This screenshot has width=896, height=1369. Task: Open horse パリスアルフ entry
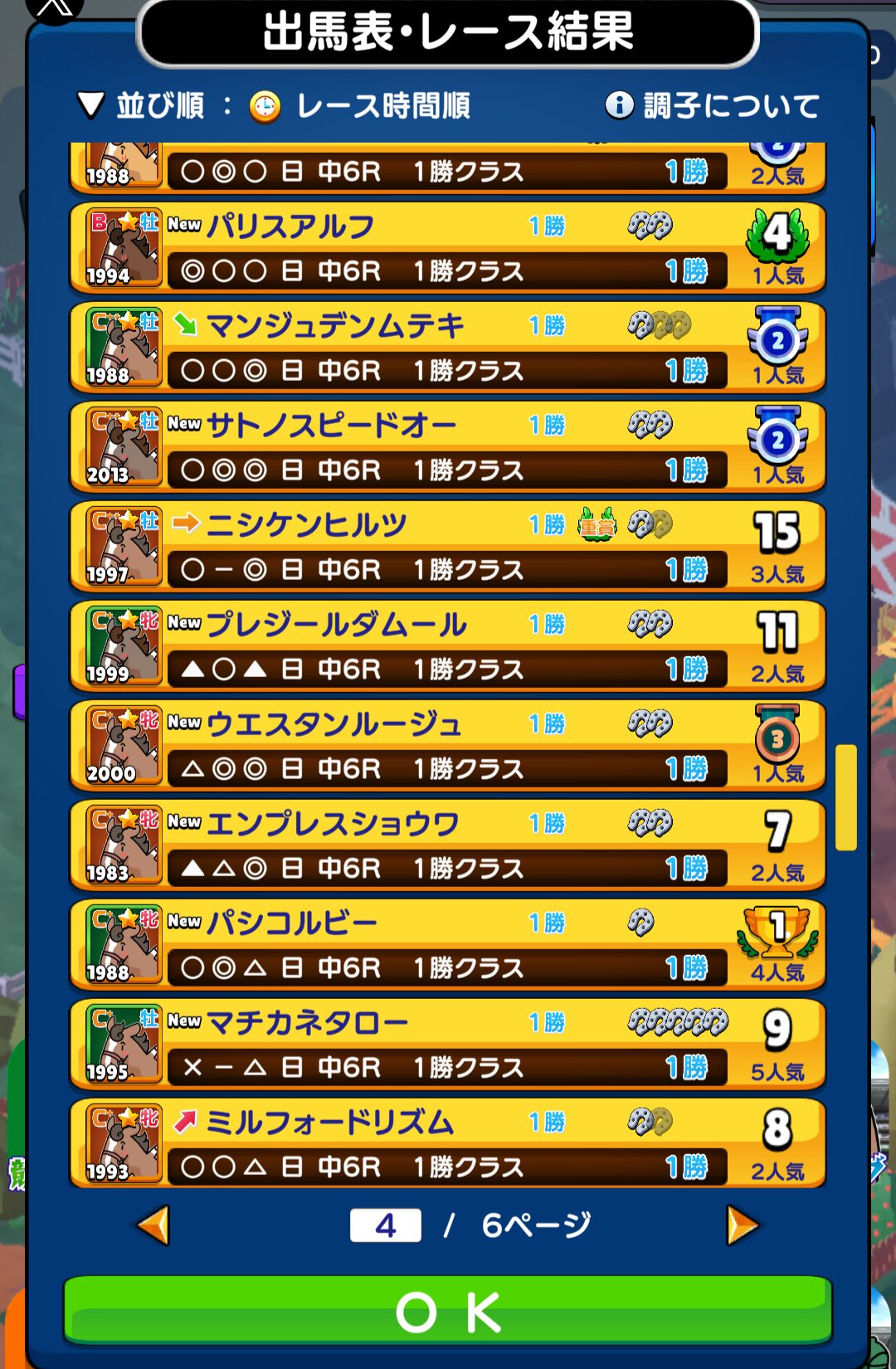(x=448, y=248)
